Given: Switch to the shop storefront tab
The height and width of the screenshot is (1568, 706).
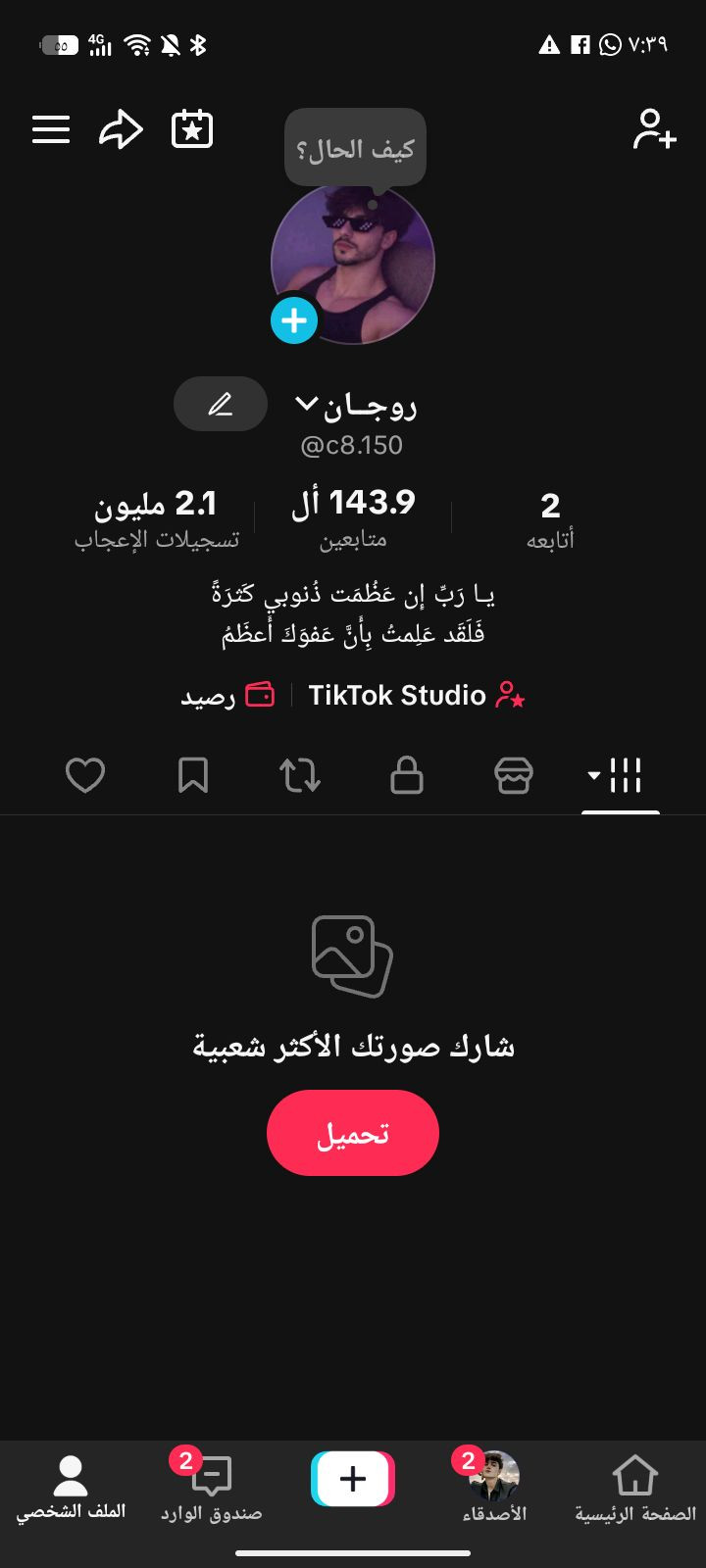Looking at the screenshot, I should (514, 775).
